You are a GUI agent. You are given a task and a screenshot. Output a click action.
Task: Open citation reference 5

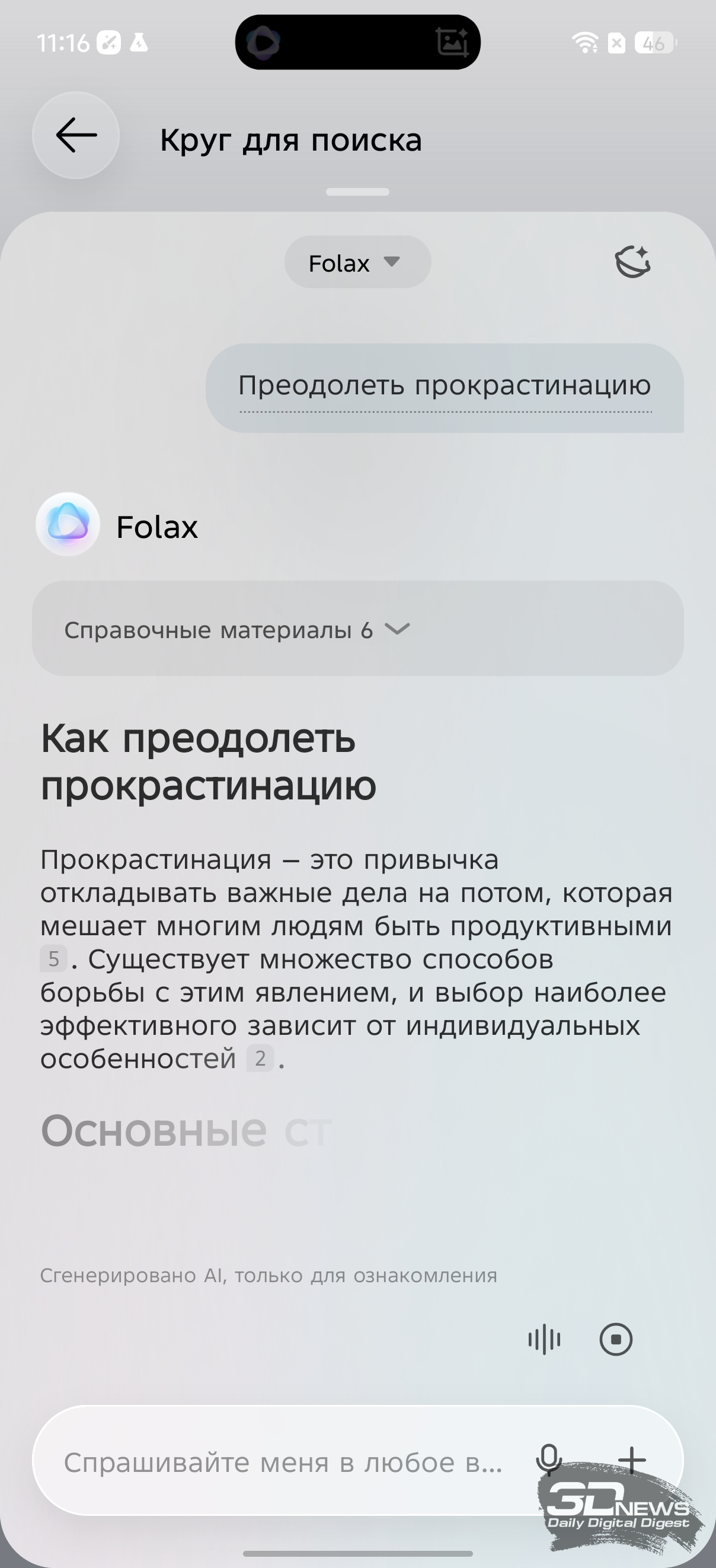(53, 960)
